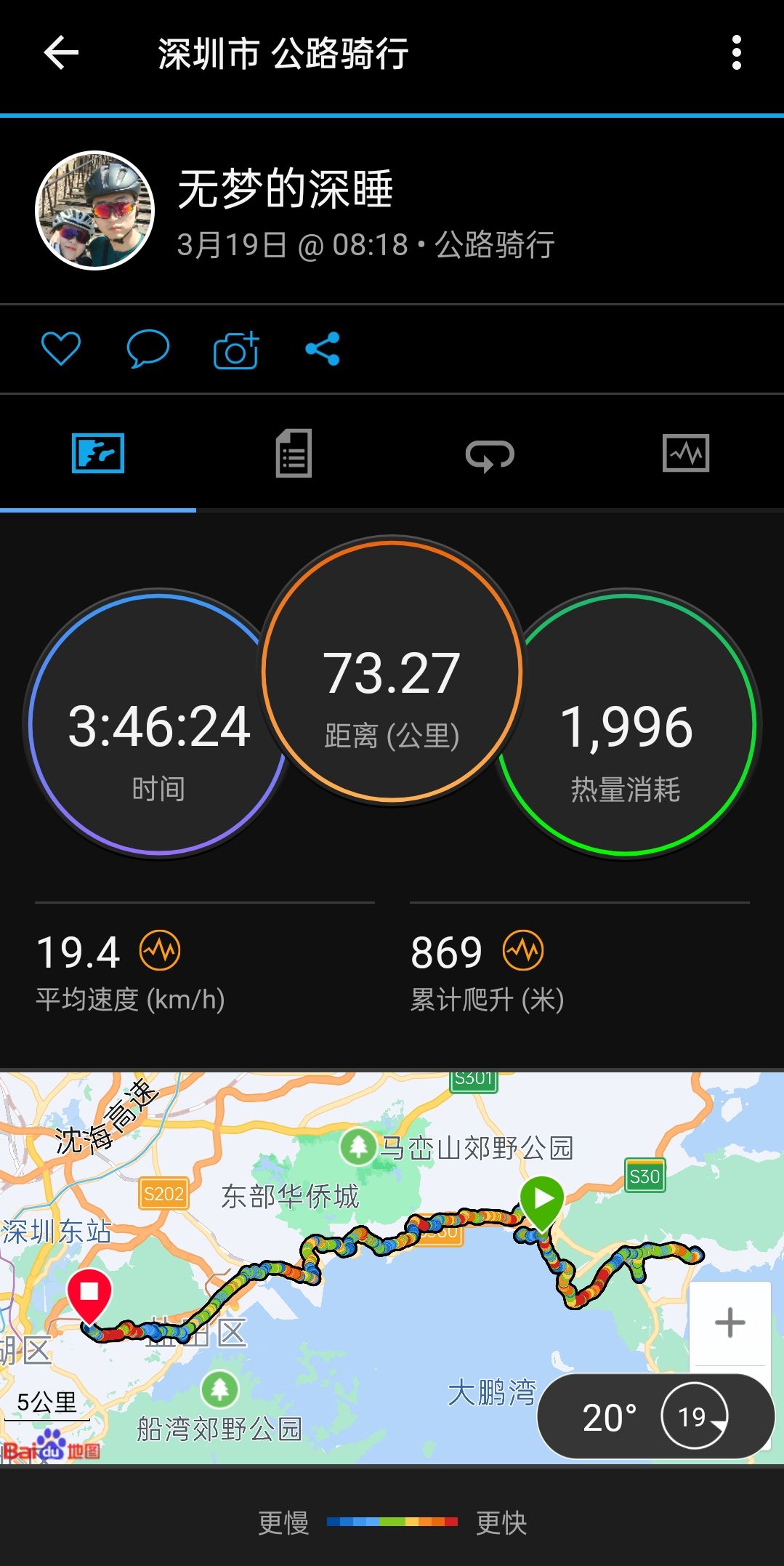
Task: Select the overview summary tab
Action: coord(98,453)
